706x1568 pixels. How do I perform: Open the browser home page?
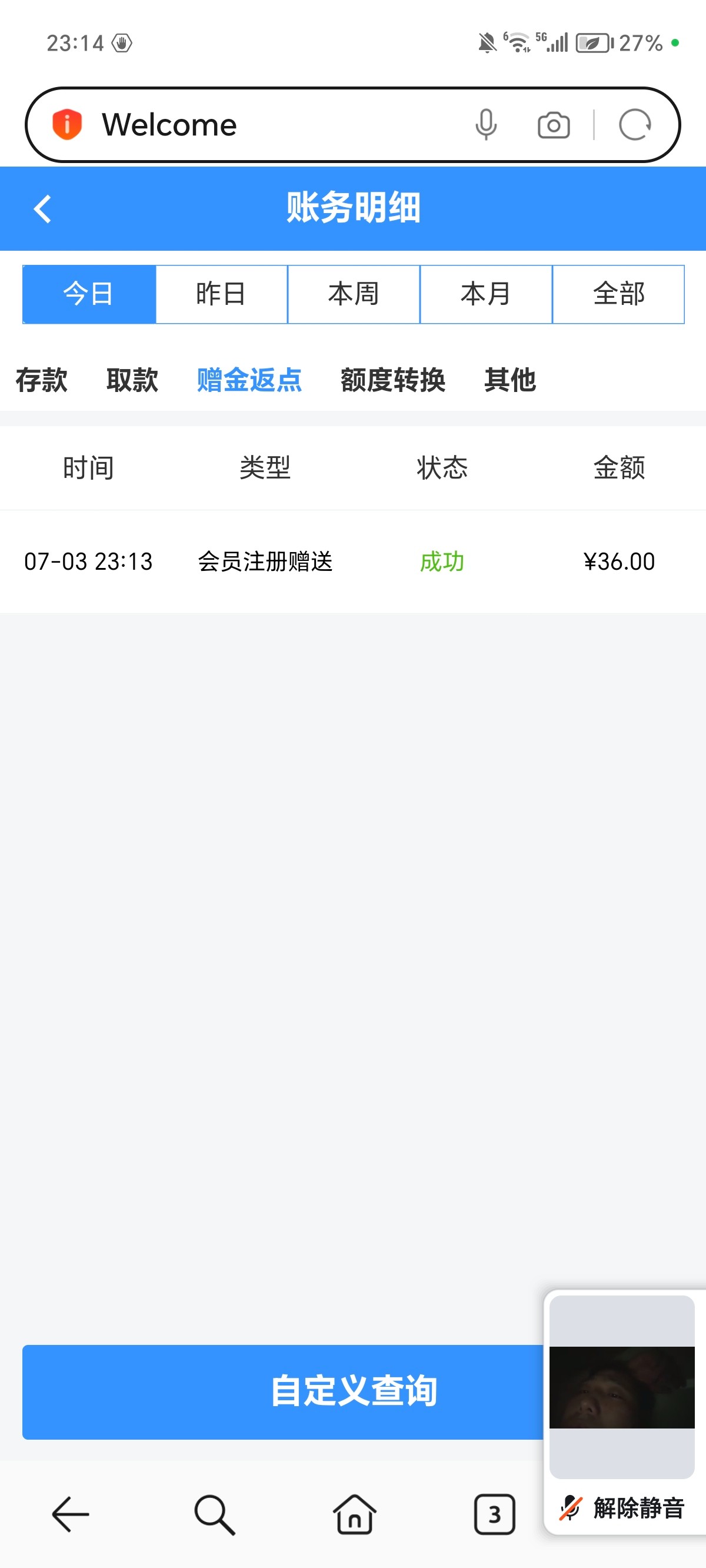(354, 1513)
